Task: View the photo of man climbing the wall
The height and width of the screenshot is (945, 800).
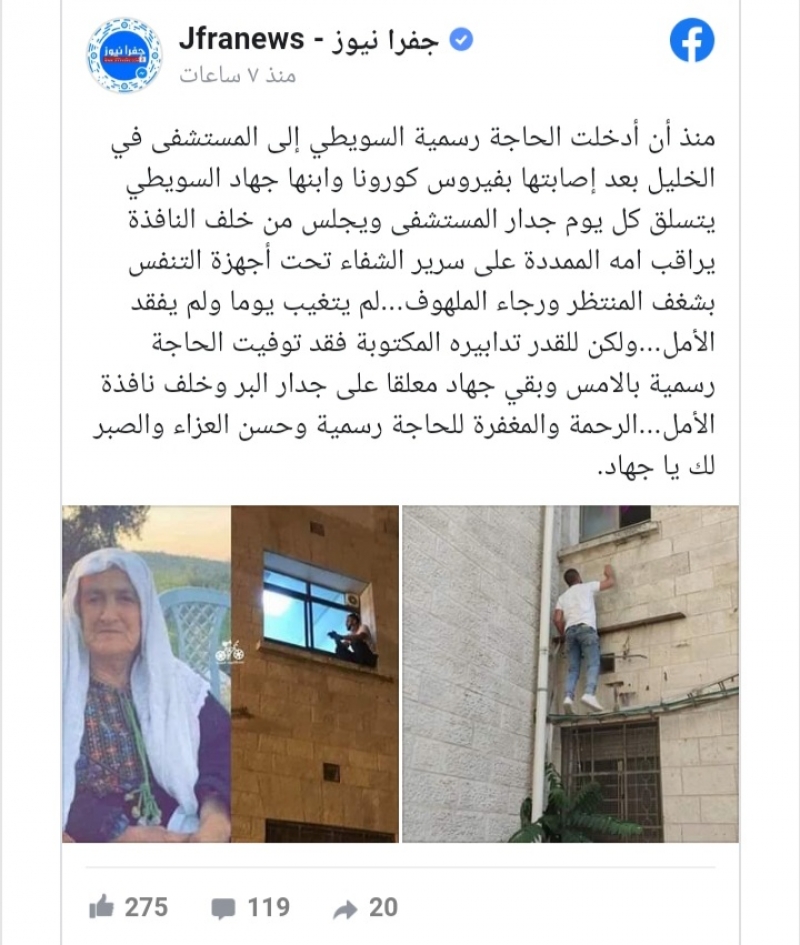Action: point(570,673)
